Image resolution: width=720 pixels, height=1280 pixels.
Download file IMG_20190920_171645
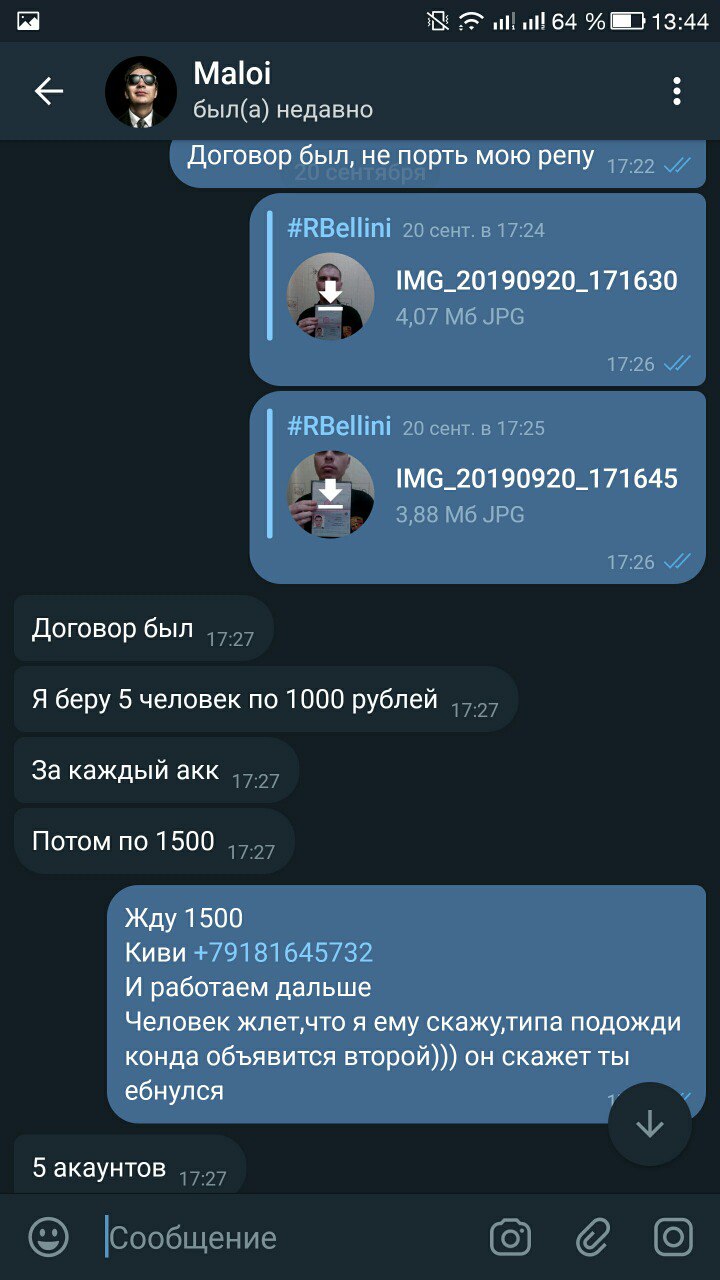(331, 494)
